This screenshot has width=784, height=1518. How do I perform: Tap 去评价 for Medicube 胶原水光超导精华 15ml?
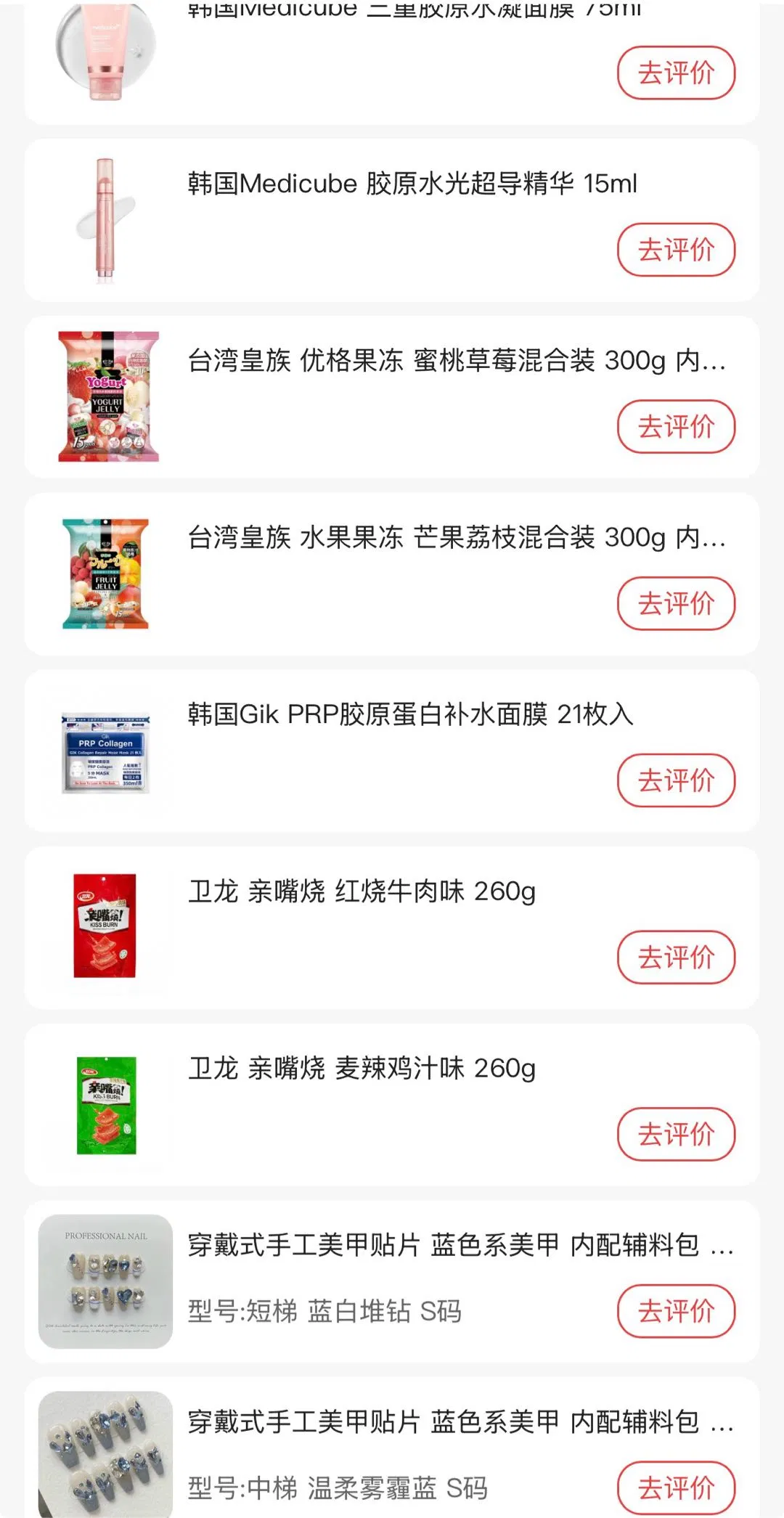[676, 250]
